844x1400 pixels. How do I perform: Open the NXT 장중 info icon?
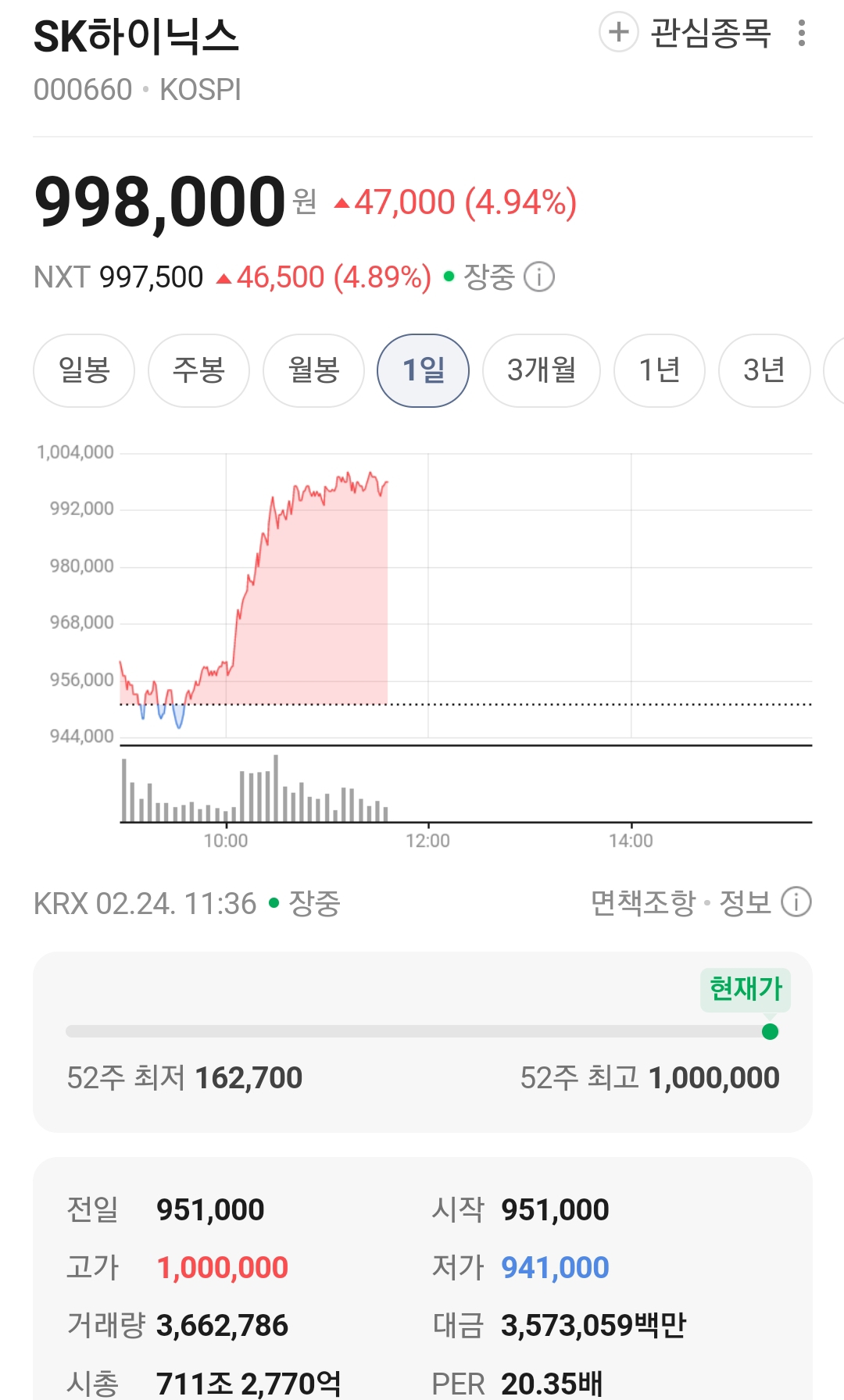[538, 277]
